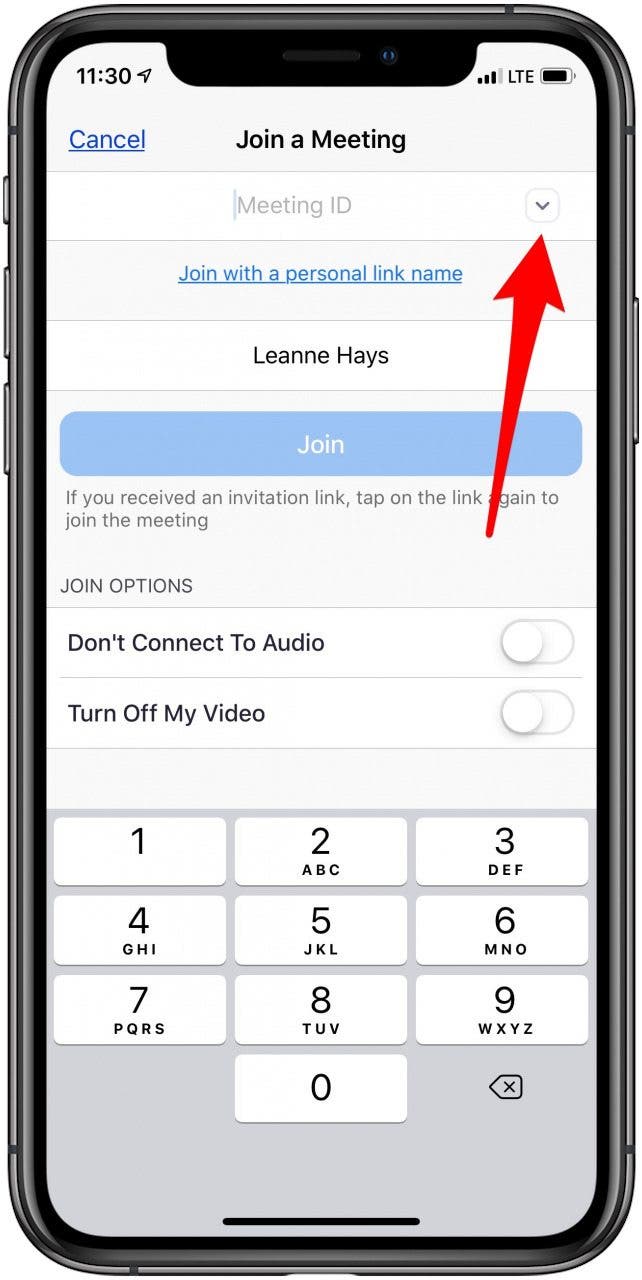
Task: Hit the backspace key on the keypad
Action: [x=505, y=1087]
